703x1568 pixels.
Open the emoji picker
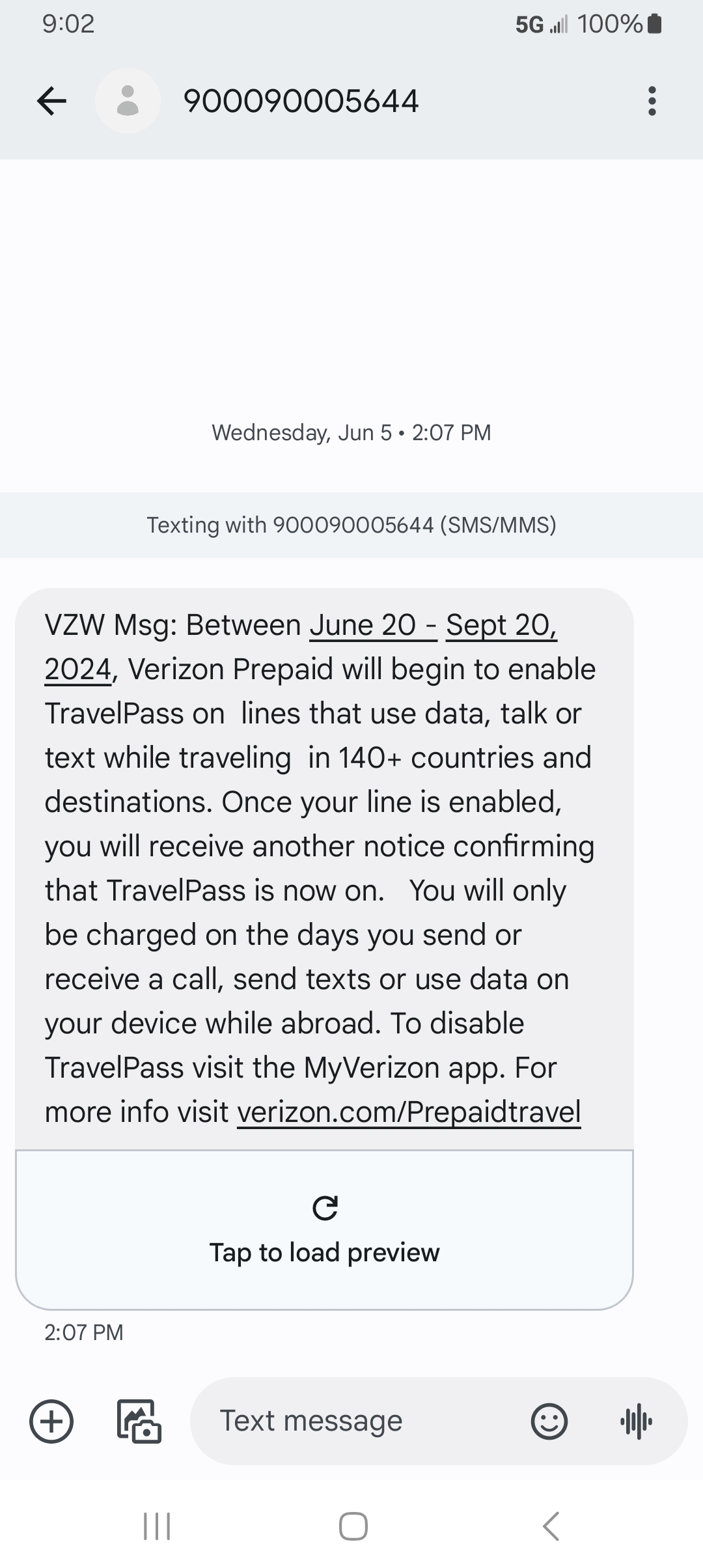(x=549, y=1421)
